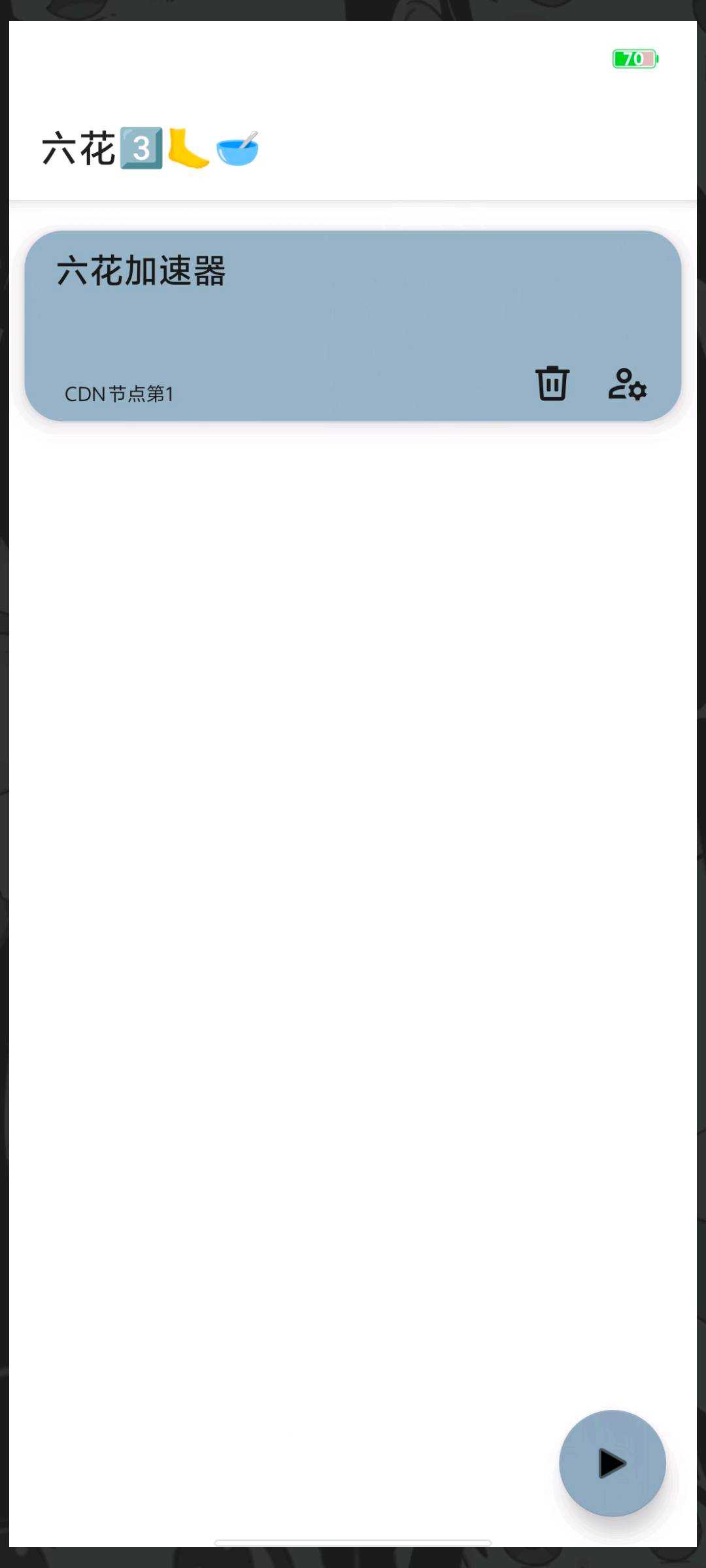The width and height of the screenshot is (706, 1568).
Task: Delete the 六花加速器 profile
Action: click(552, 384)
